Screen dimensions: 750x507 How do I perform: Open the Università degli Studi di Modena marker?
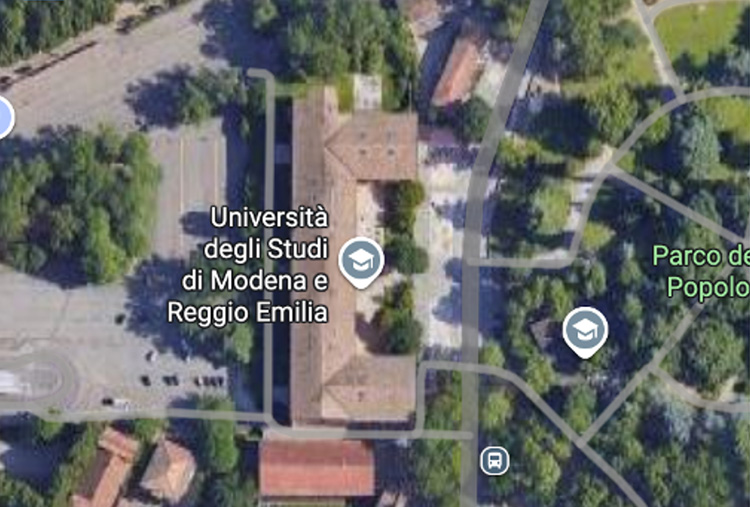[x=361, y=261]
